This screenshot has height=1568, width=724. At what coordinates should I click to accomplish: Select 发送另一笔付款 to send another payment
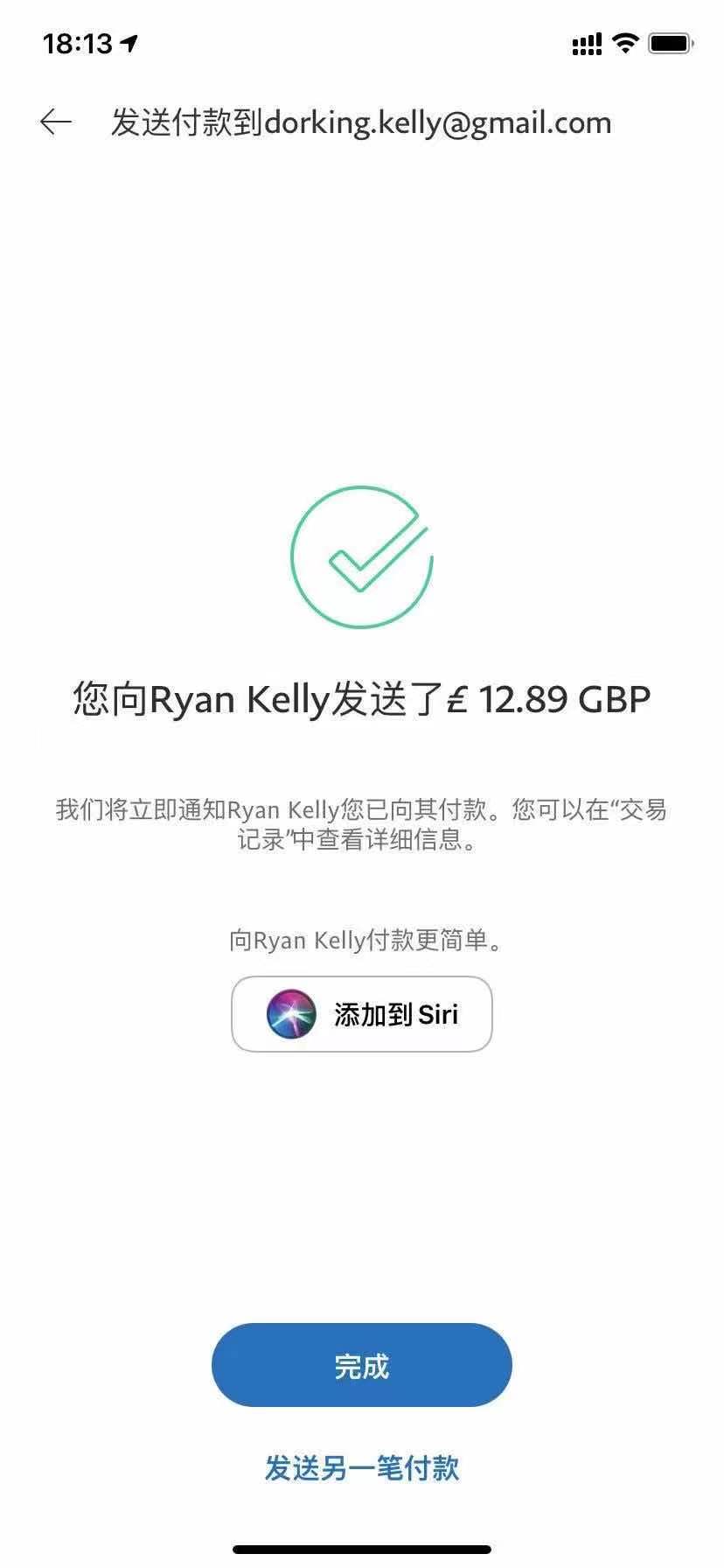(361, 1468)
